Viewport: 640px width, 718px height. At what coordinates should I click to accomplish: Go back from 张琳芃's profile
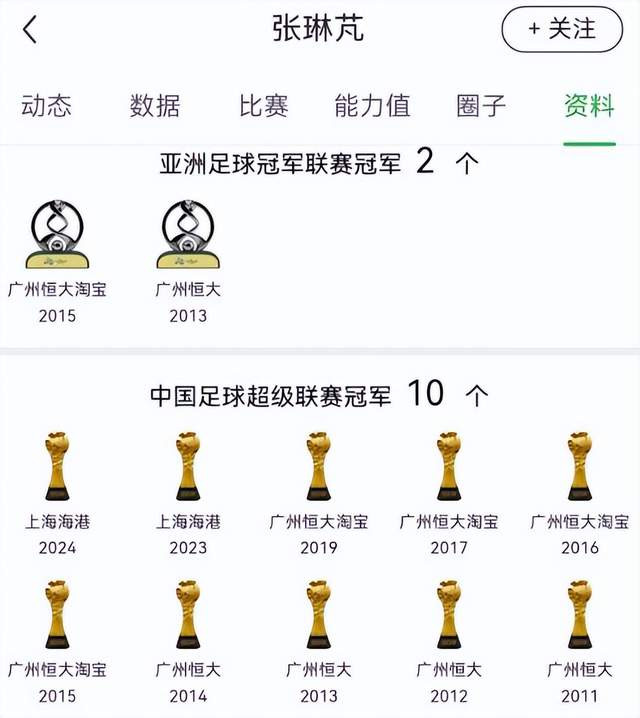(x=30, y=30)
